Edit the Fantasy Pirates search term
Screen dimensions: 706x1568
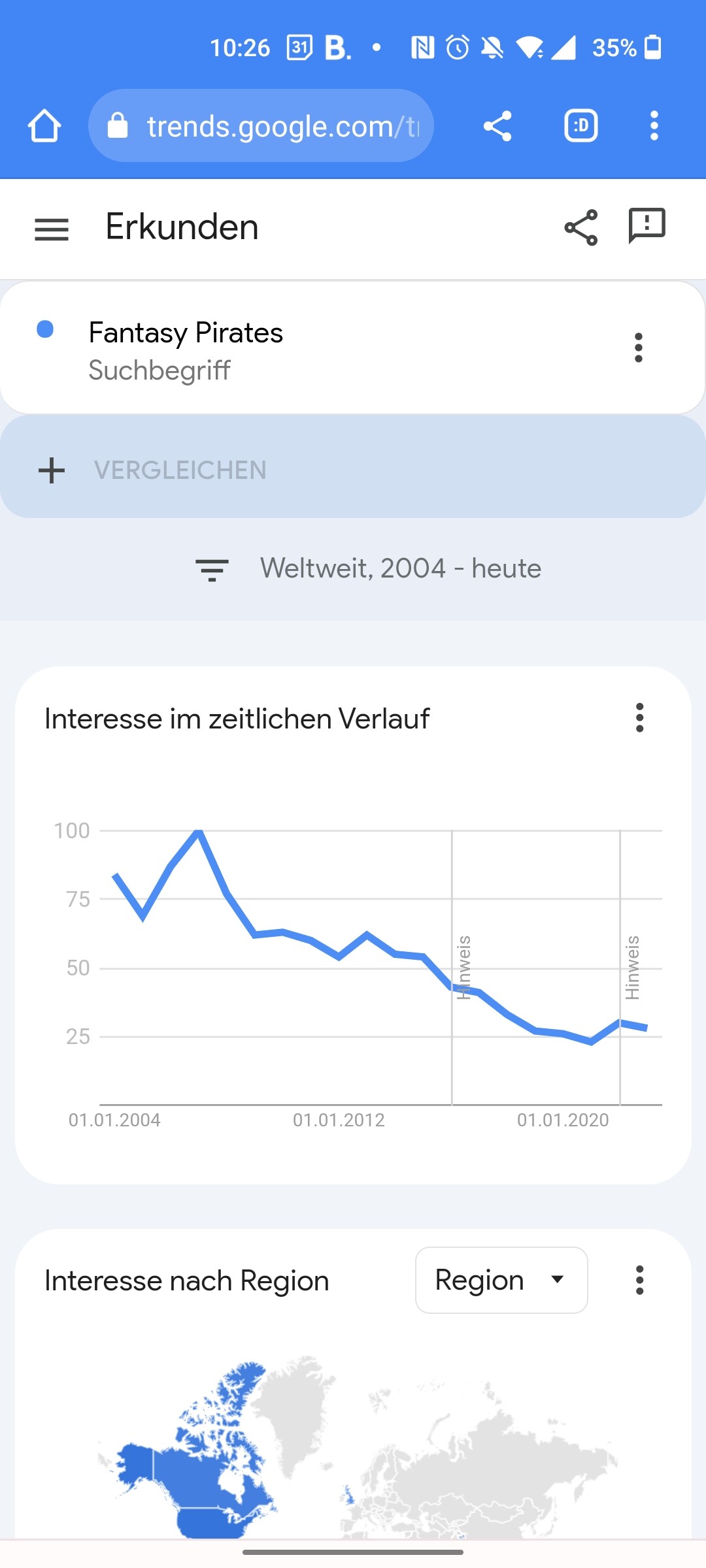[186, 333]
